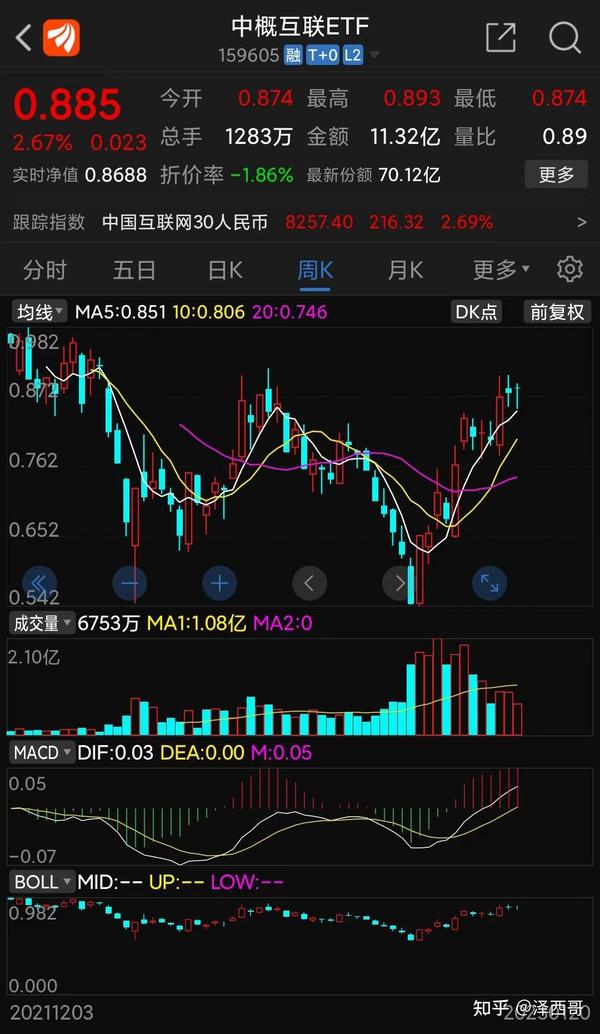Open the MACD indicator dropdown
This screenshot has height=1034, width=600.
pyautogui.click(x=41, y=752)
